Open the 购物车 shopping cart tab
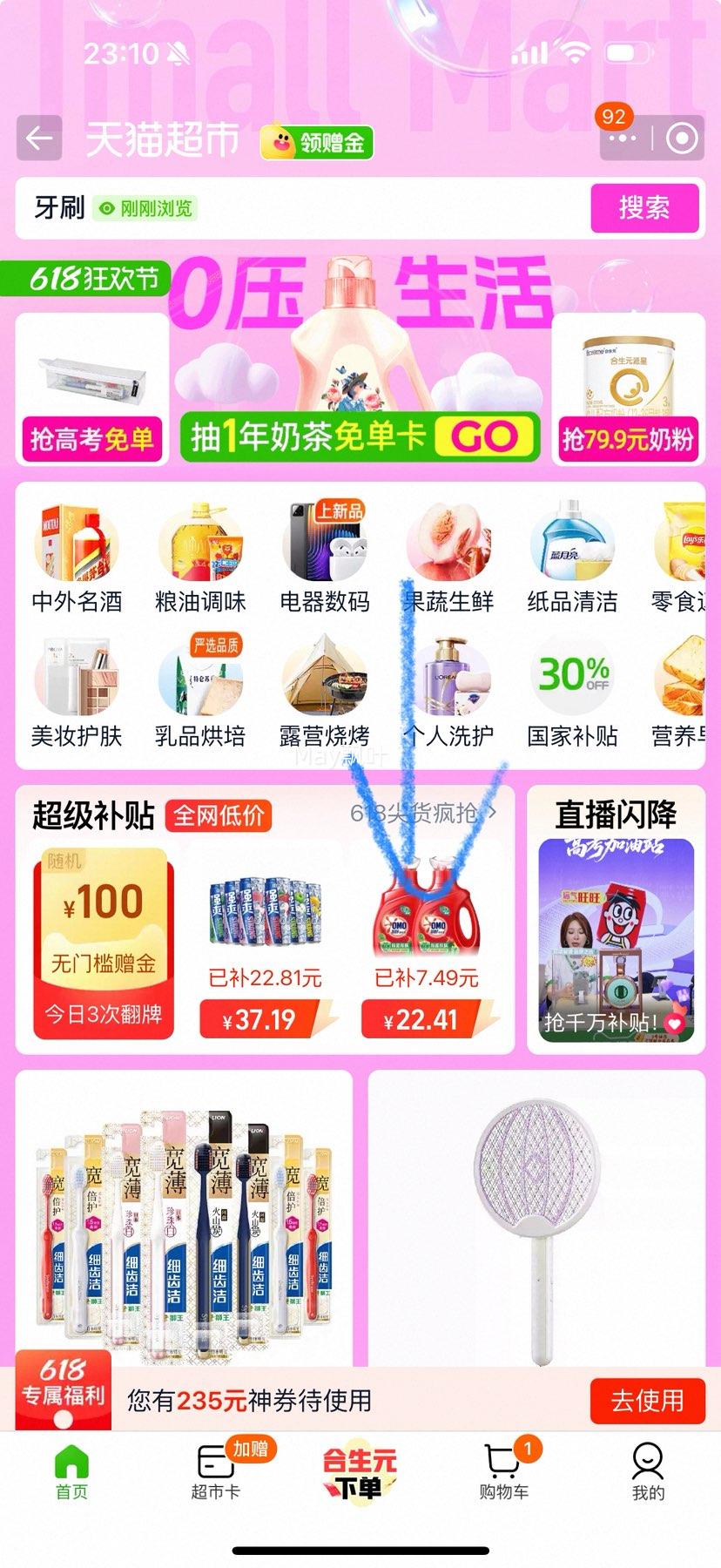 [503, 1470]
